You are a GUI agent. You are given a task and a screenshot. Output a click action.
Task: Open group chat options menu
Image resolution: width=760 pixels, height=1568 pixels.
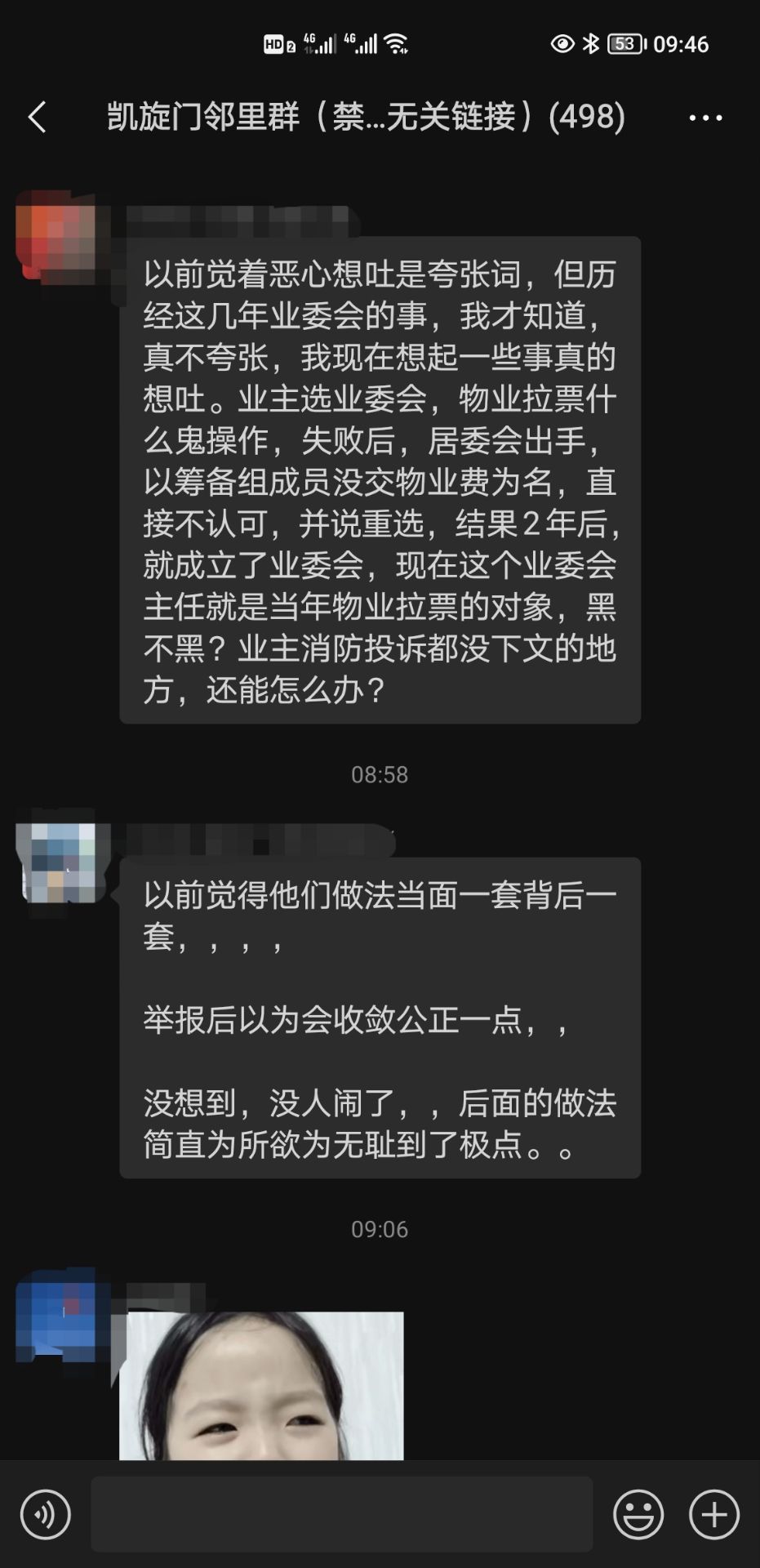pos(705,118)
